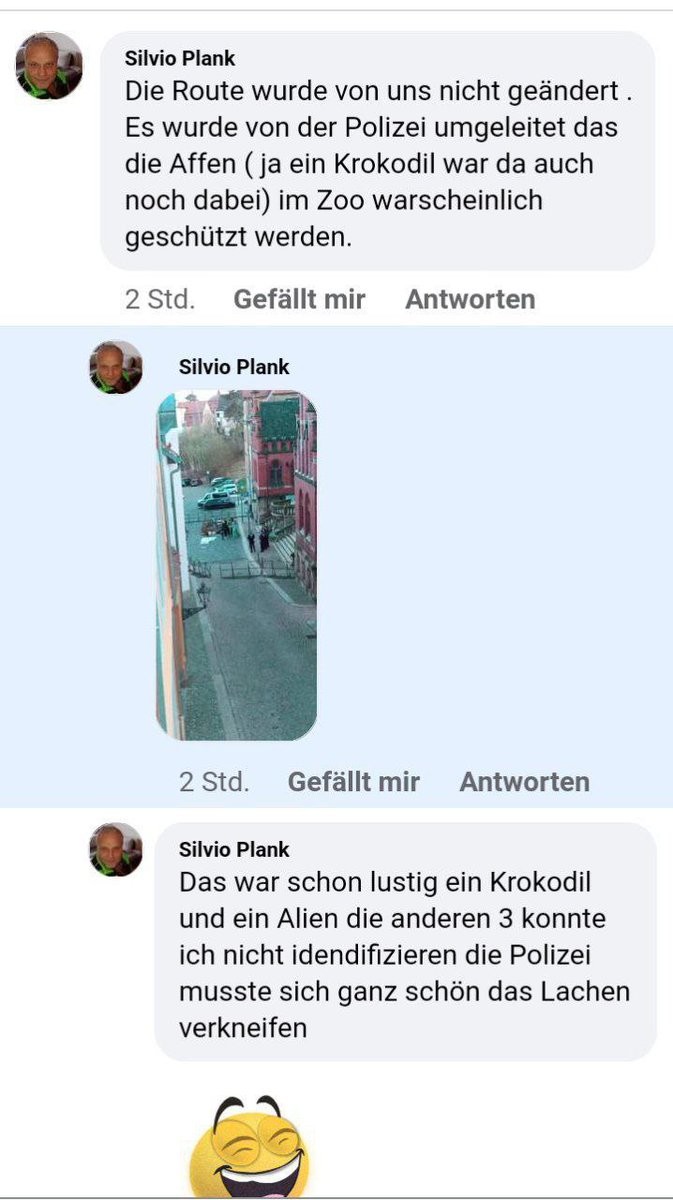Like the comment about the route being diverted
This screenshot has height=1200, width=673.
click(x=299, y=299)
